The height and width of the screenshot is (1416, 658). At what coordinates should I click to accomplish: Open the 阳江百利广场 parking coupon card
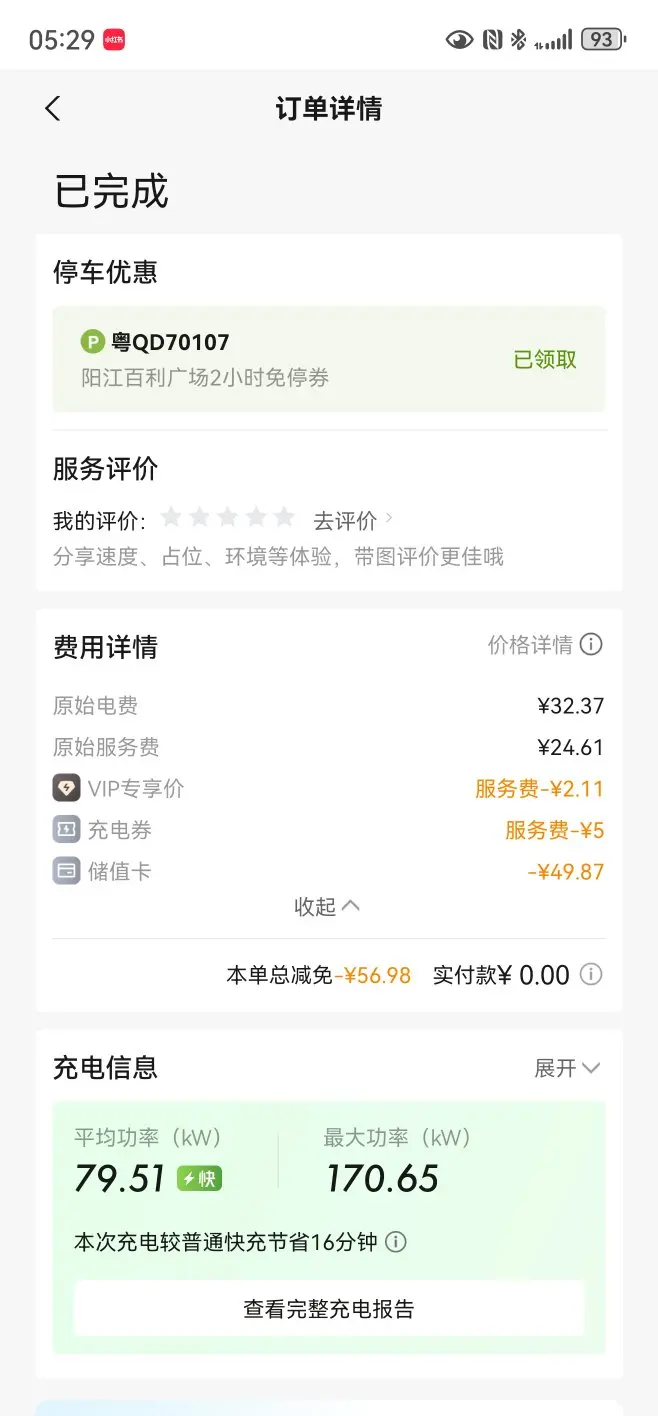tap(329, 359)
